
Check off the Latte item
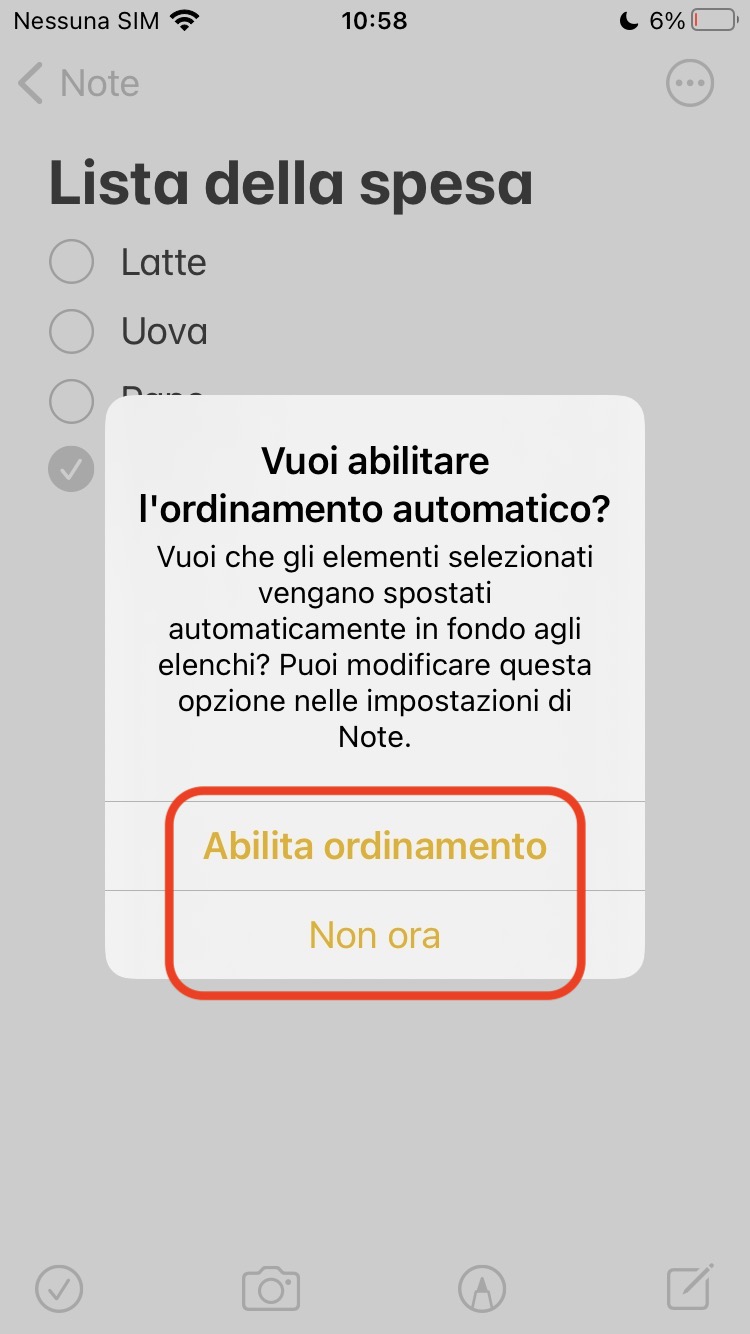(71, 262)
